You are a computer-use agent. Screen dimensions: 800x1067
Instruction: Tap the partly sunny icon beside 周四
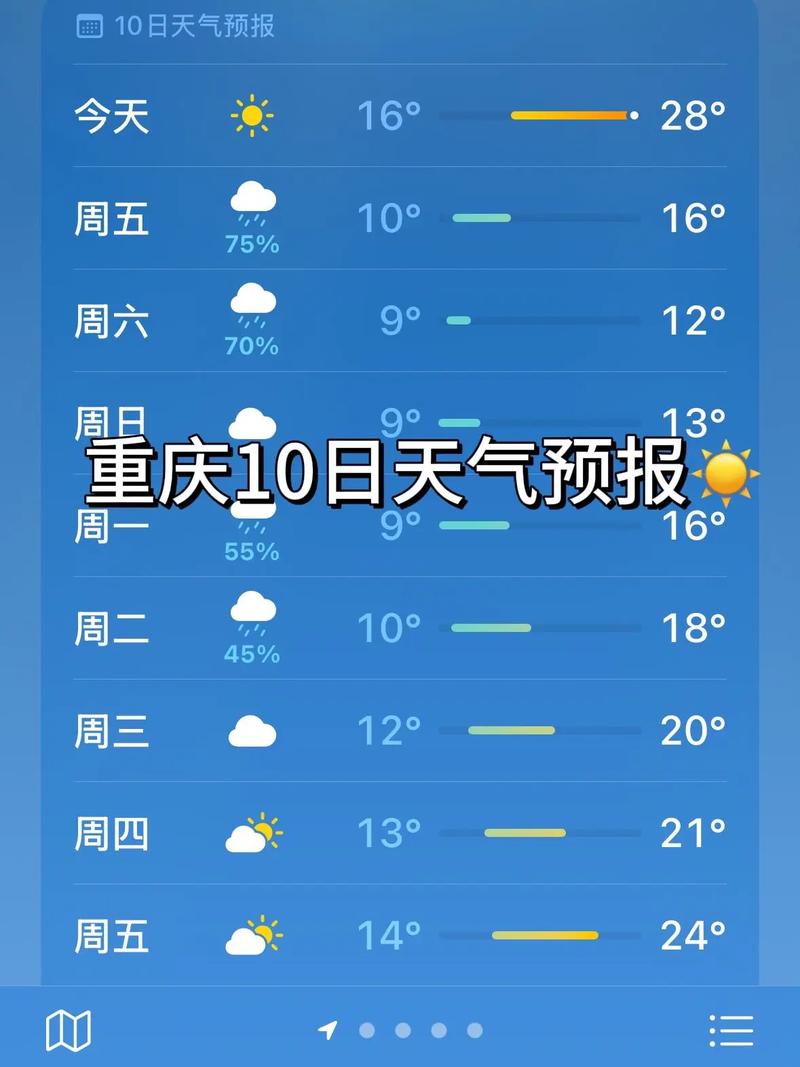[x=253, y=831]
